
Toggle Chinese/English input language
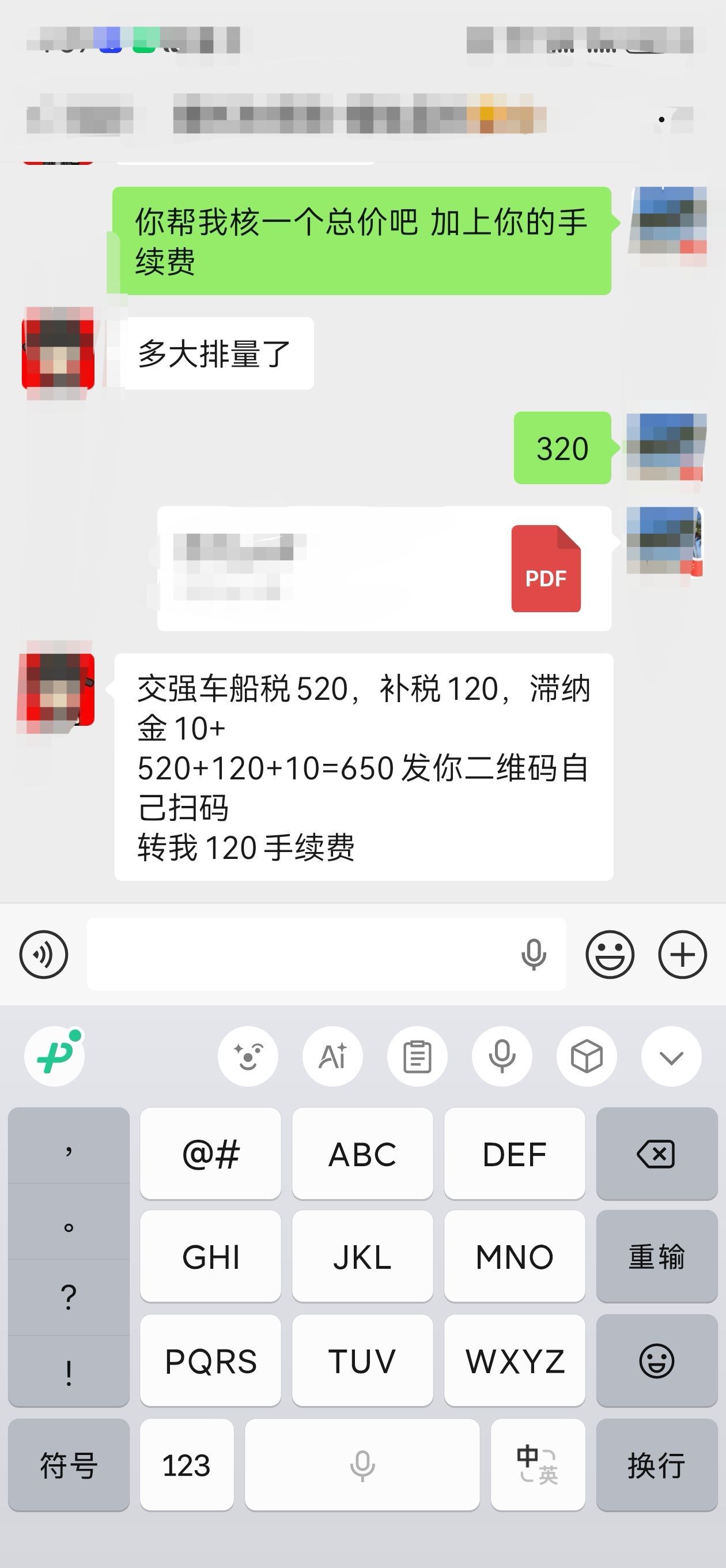point(538,1465)
